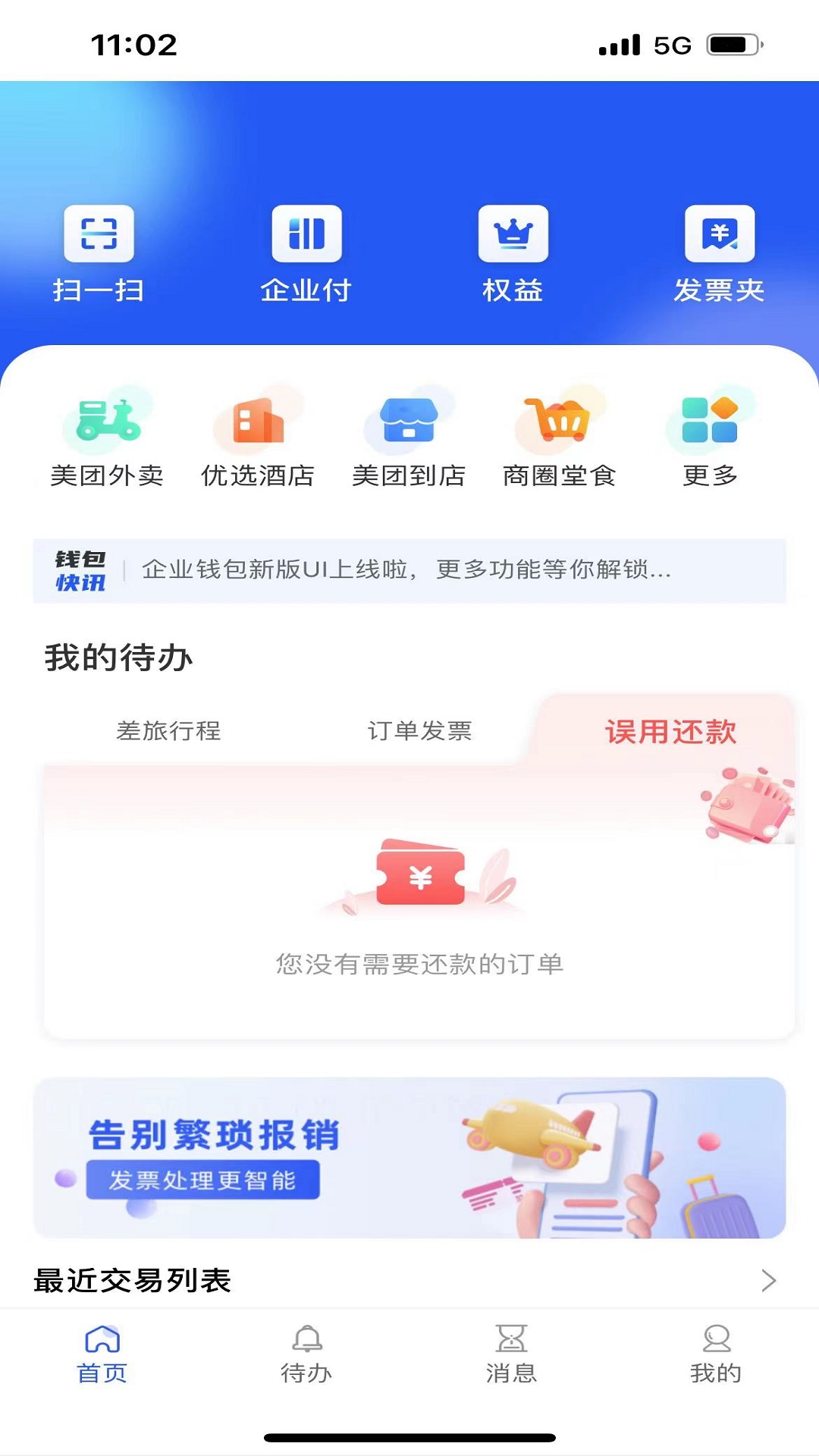Open 美团到店 service
819x1456 pixels.
(409, 438)
